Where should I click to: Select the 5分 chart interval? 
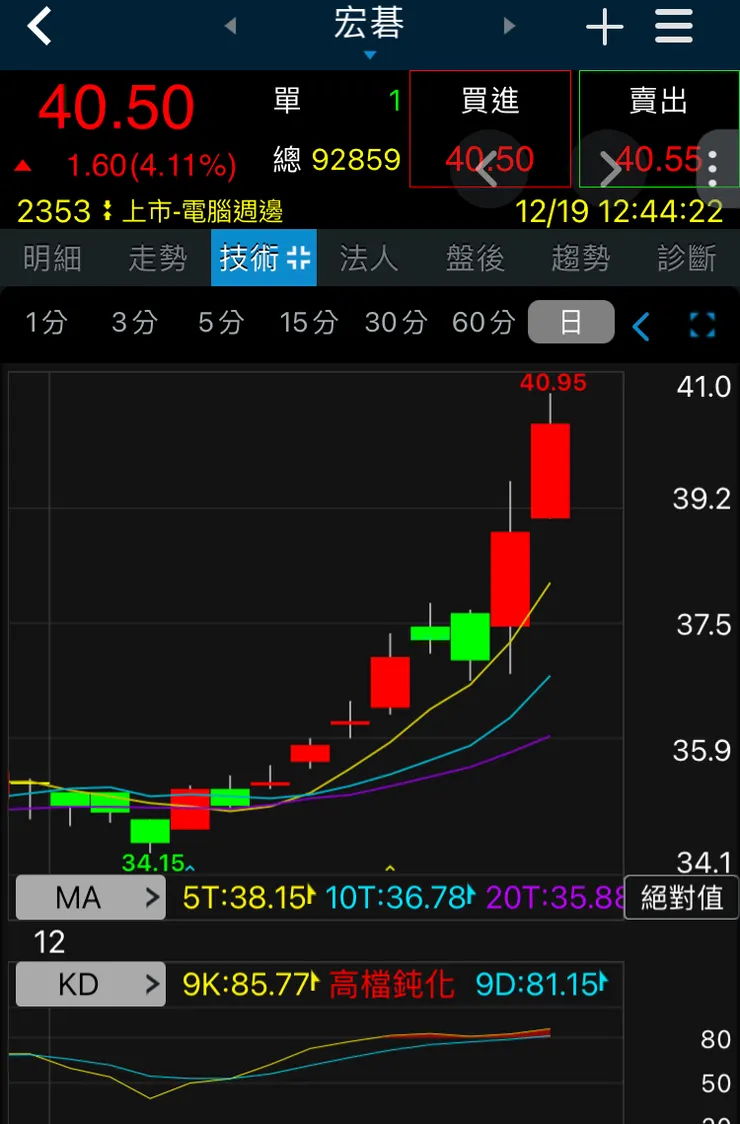tap(221, 322)
